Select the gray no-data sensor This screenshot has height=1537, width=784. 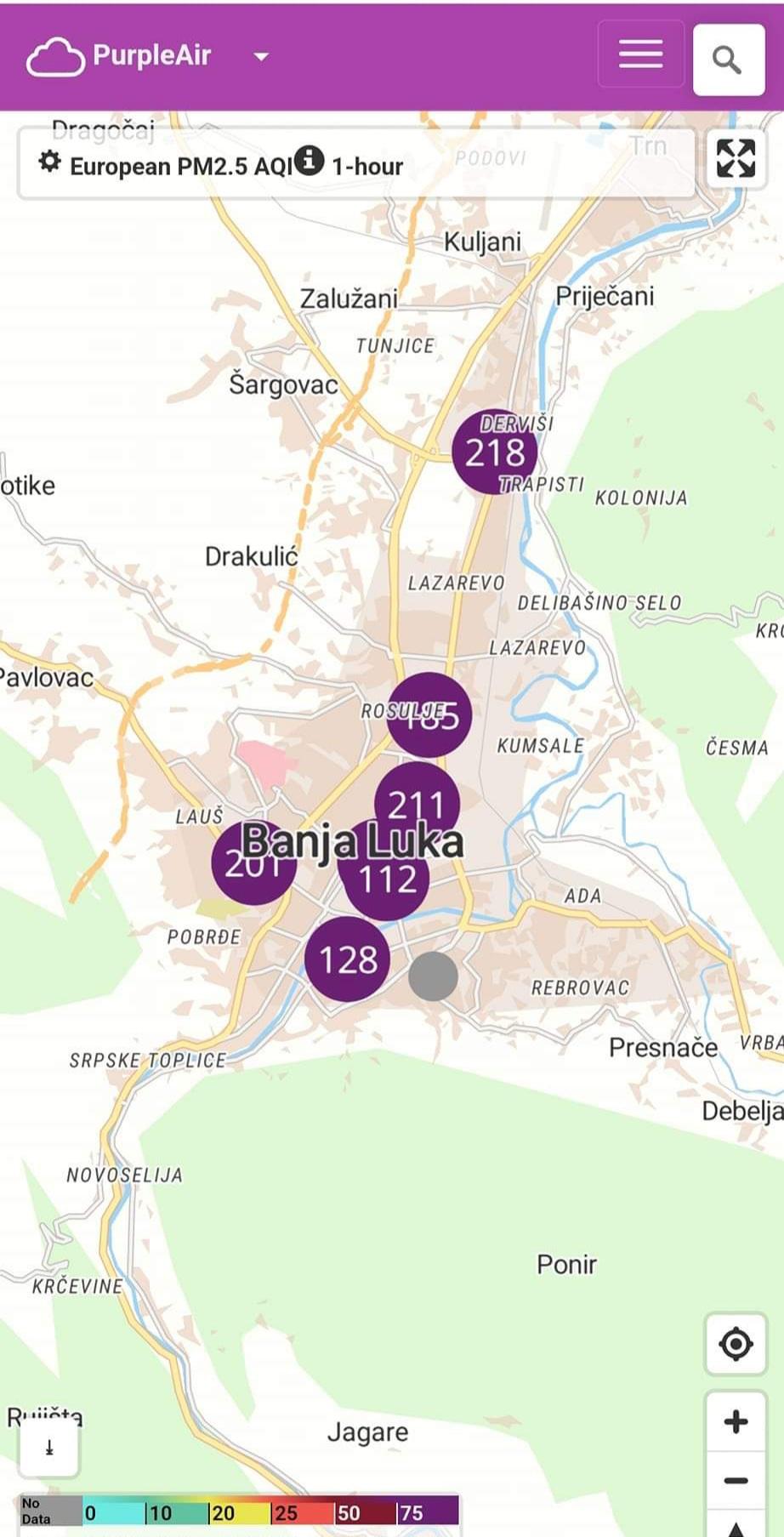click(x=433, y=976)
